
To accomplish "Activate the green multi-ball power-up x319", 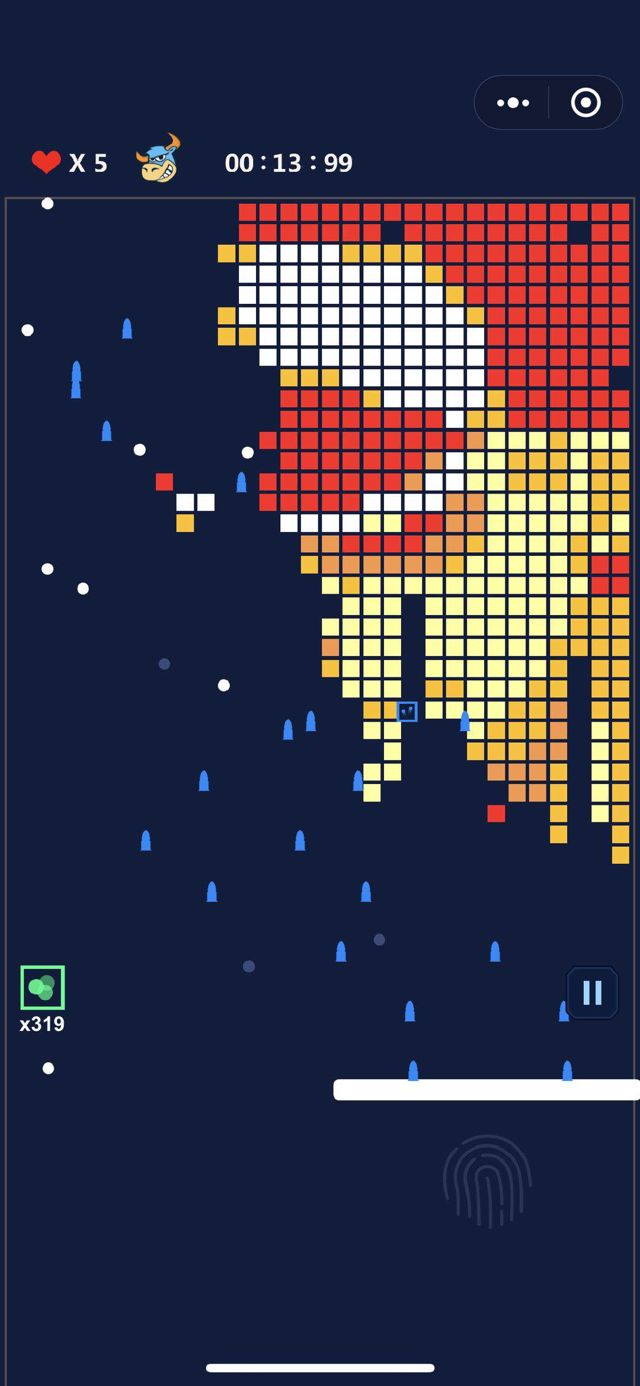I will point(42,988).
